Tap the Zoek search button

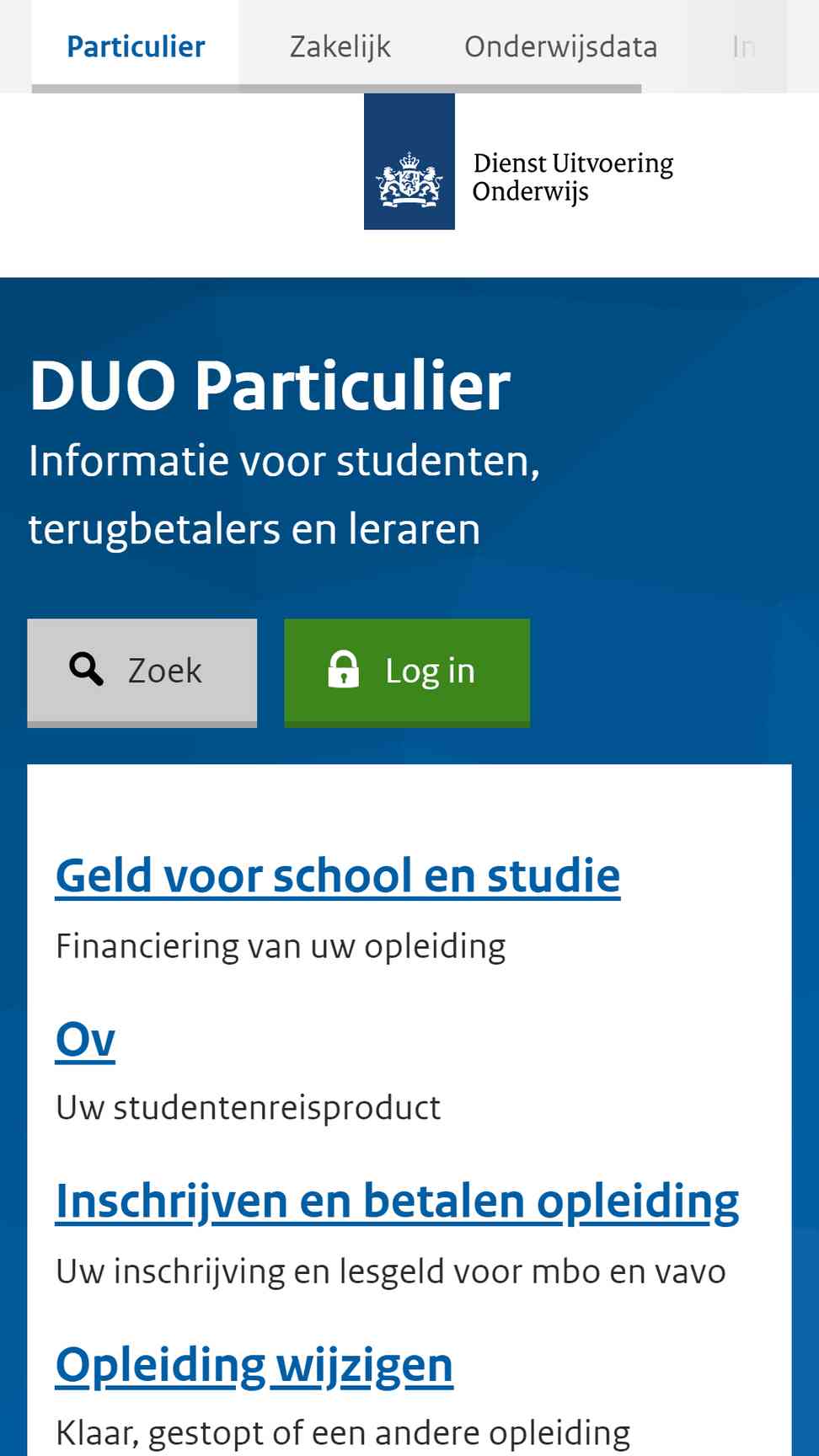pyautogui.click(x=142, y=672)
